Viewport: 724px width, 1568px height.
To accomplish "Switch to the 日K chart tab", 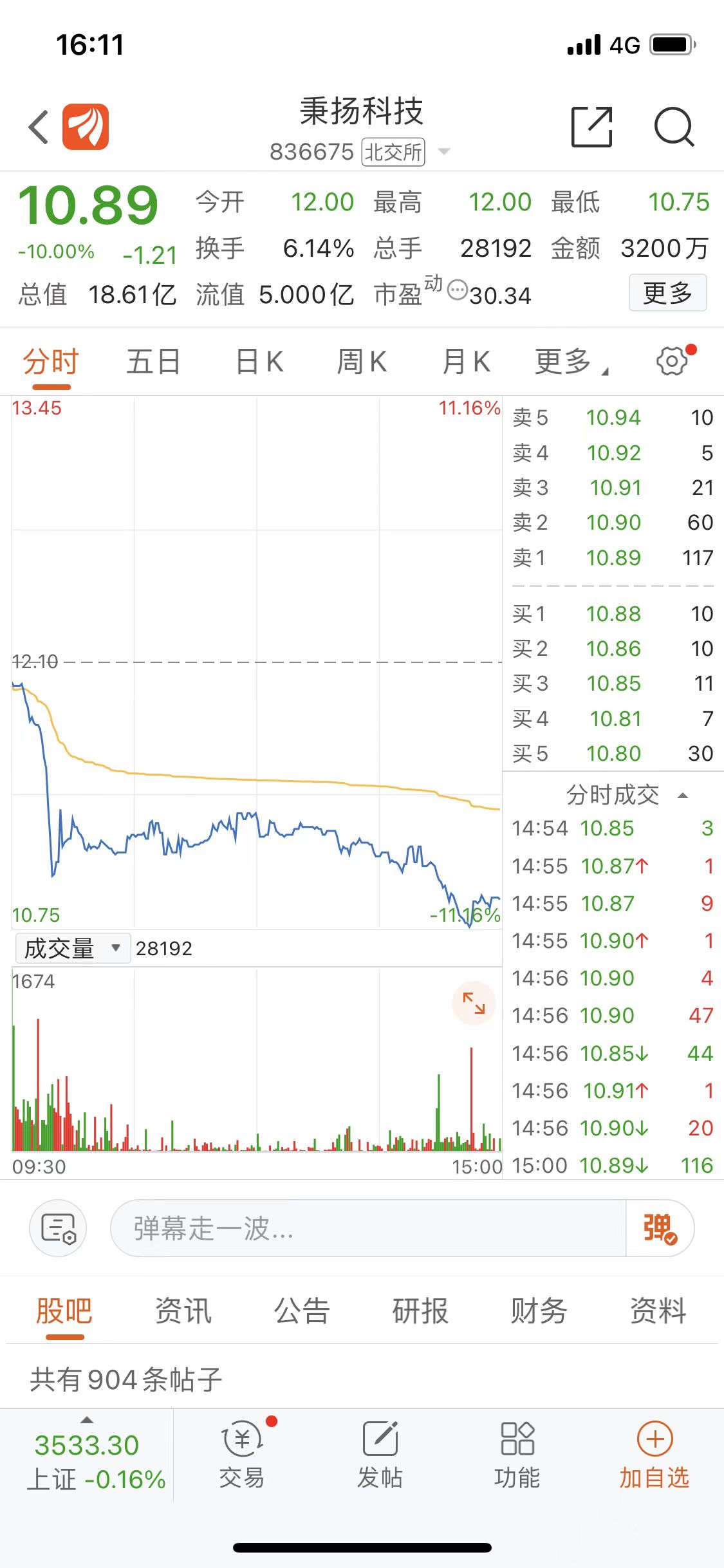I will [x=259, y=362].
